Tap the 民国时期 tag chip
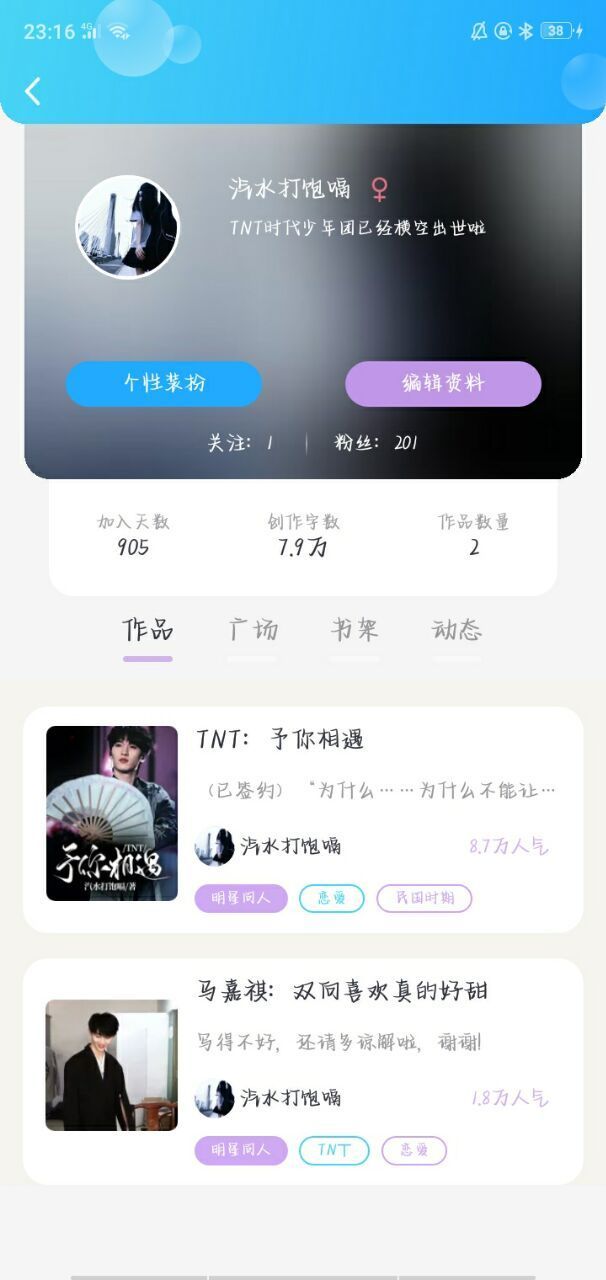 [x=424, y=898]
